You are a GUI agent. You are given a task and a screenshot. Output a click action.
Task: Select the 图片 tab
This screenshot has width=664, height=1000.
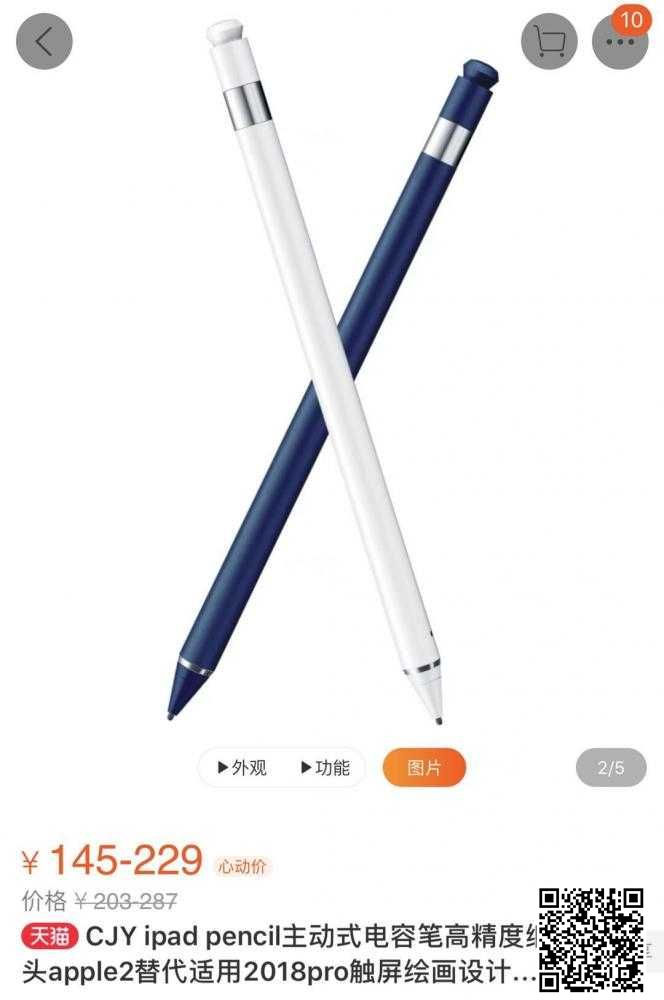pyautogui.click(x=424, y=768)
